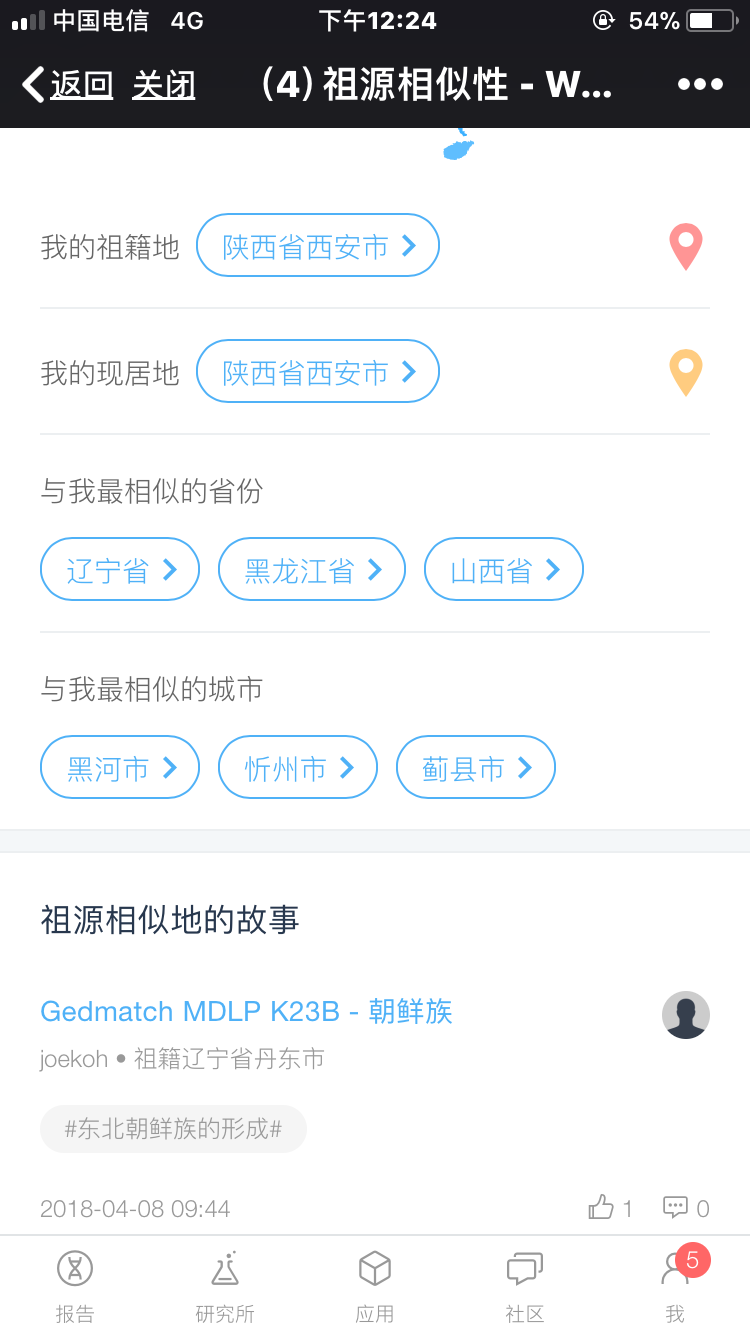This screenshot has width=750, height=1334.
Task: Open comments on the Gedmatch MDLP K23B post
Action: click(x=686, y=1208)
